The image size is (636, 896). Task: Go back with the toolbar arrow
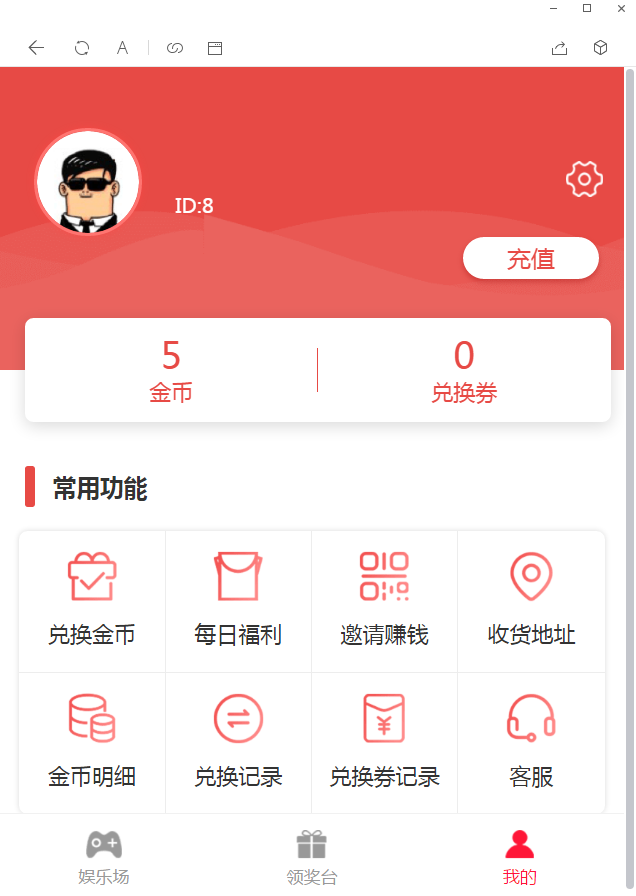(37, 48)
